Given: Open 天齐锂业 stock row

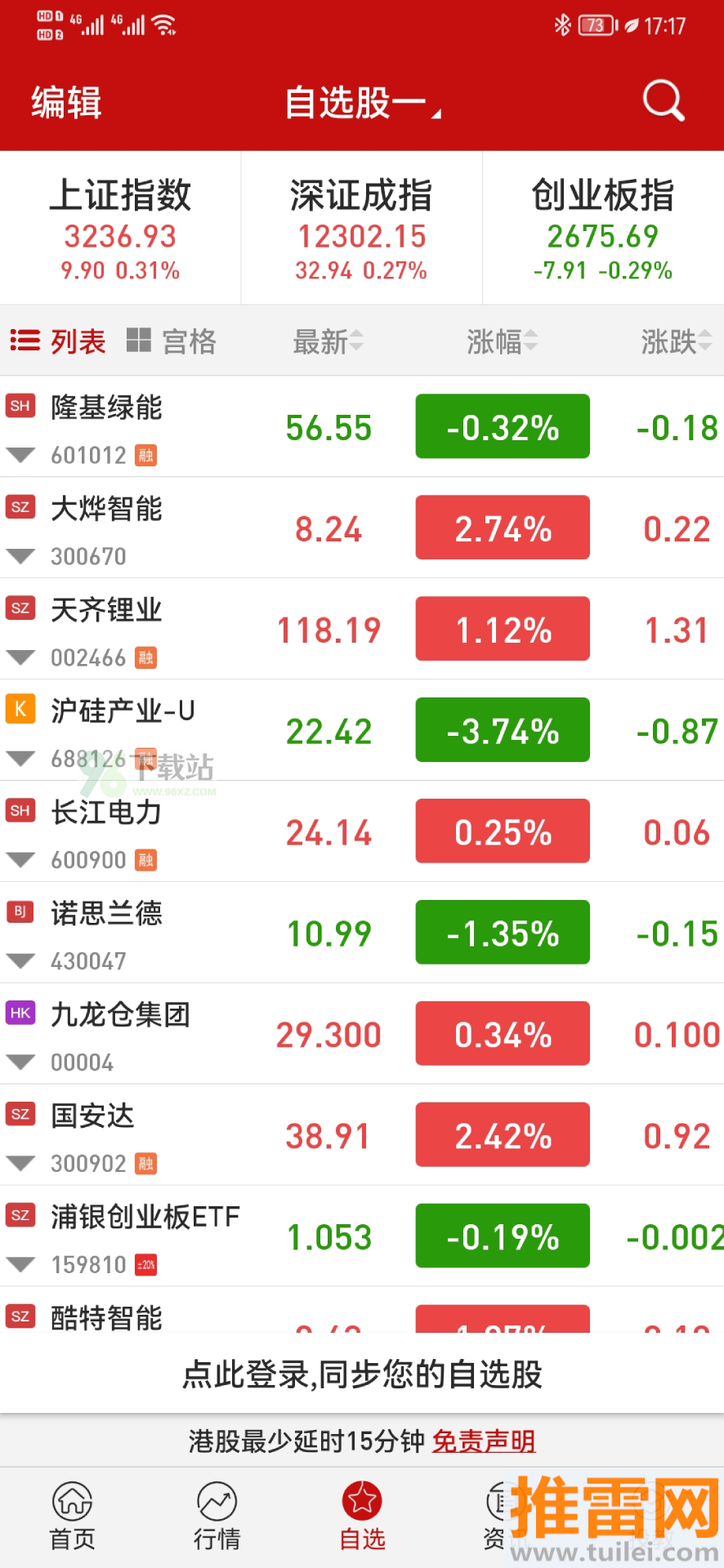Looking at the screenshot, I should (362, 629).
